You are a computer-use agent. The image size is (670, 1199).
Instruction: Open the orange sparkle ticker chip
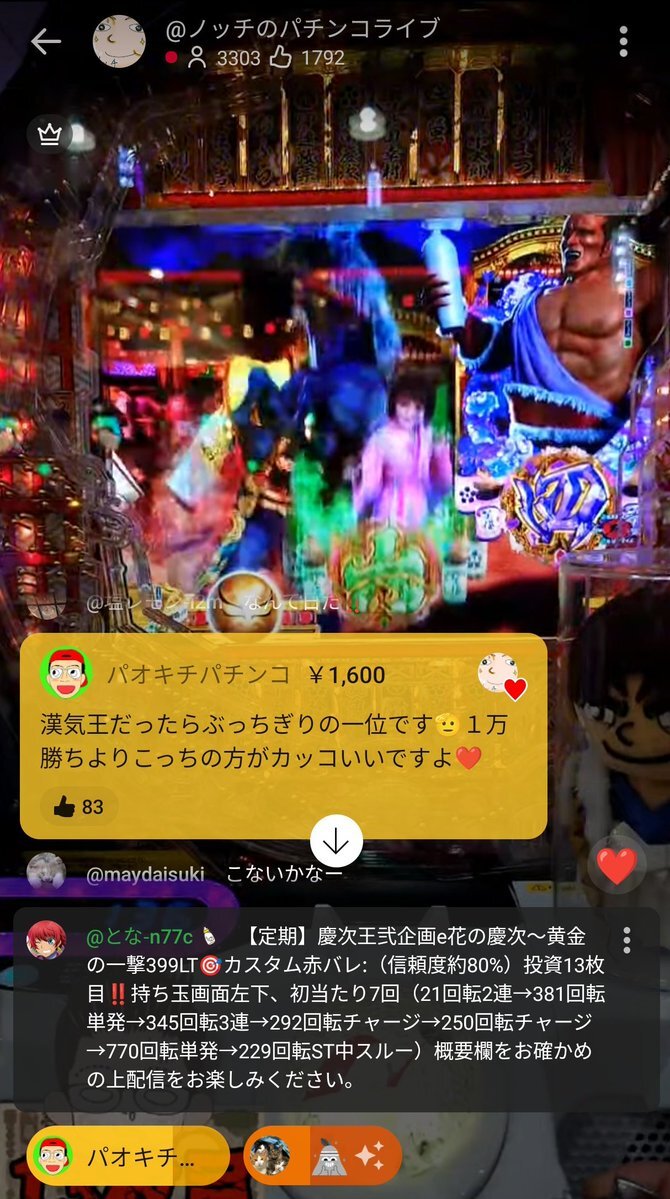tap(322, 1157)
